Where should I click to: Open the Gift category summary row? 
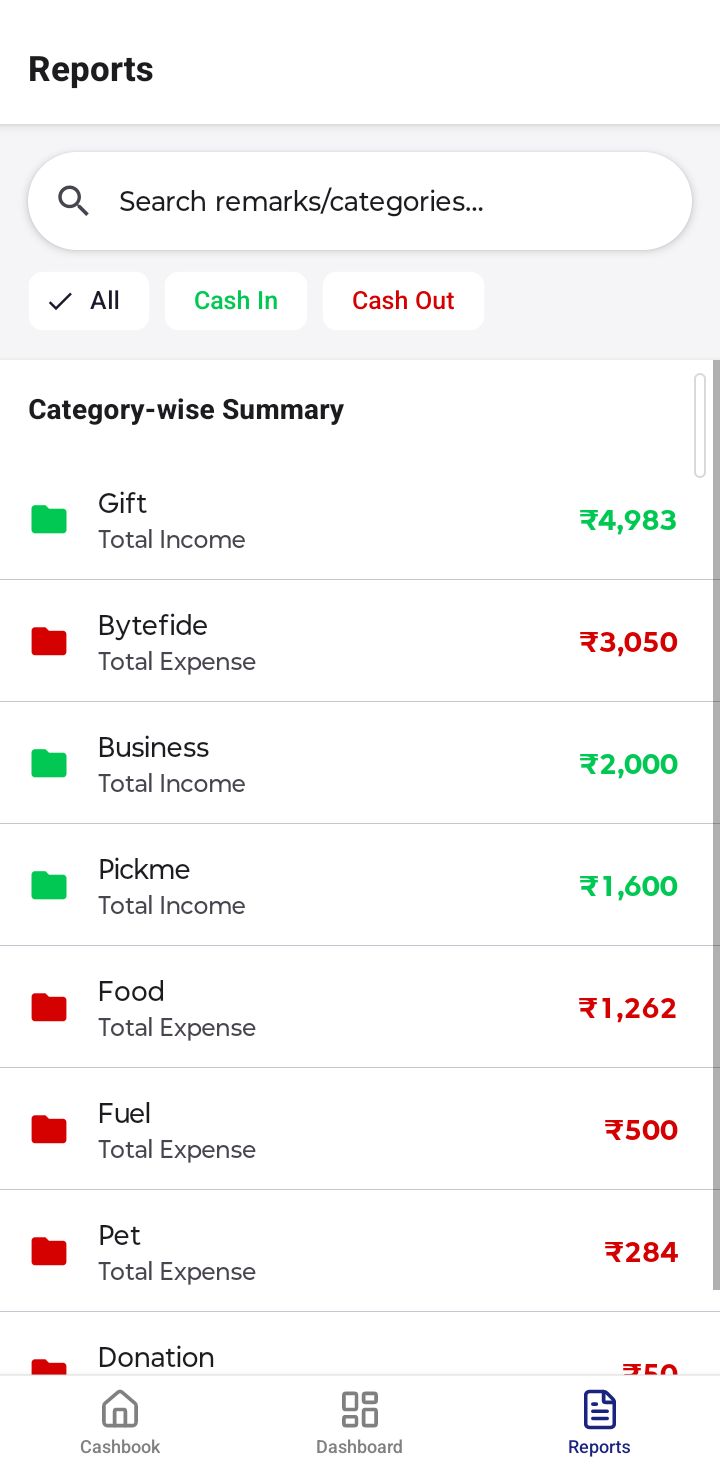click(x=360, y=519)
